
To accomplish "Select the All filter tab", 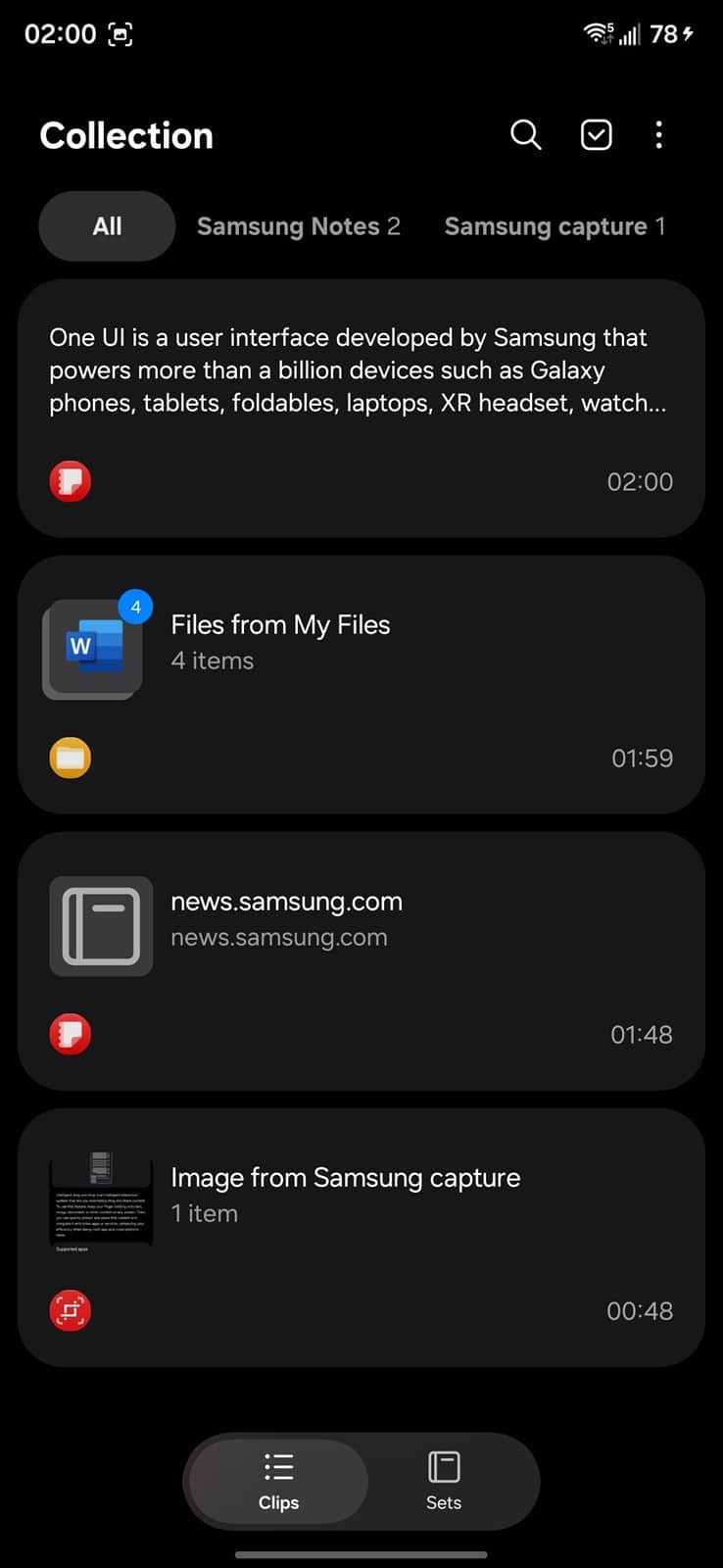I will click(x=107, y=226).
